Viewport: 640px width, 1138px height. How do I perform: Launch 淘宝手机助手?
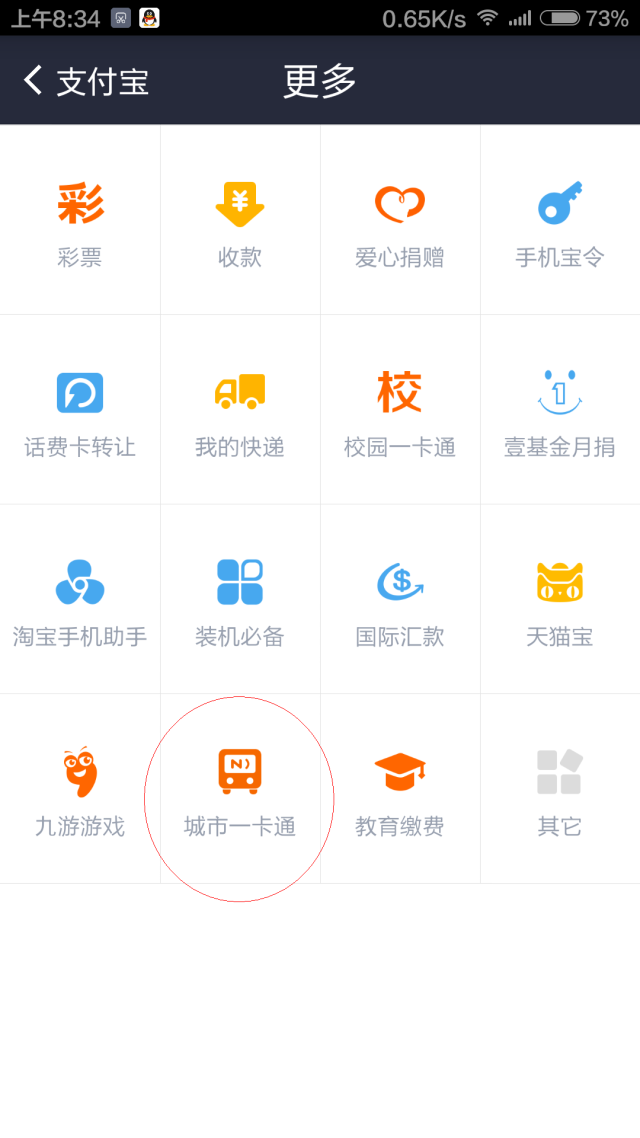tap(80, 600)
